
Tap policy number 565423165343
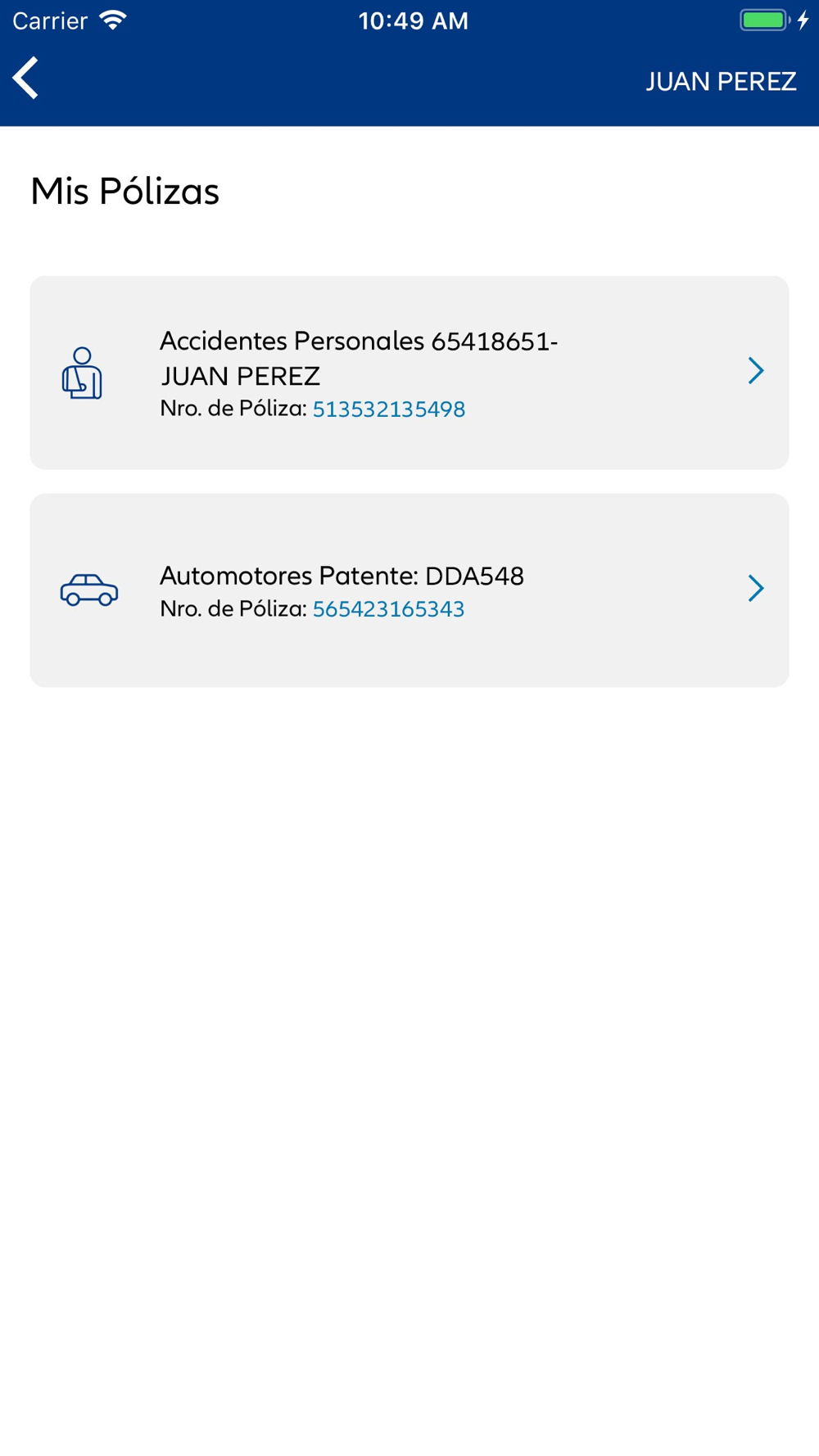tap(389, 608)
